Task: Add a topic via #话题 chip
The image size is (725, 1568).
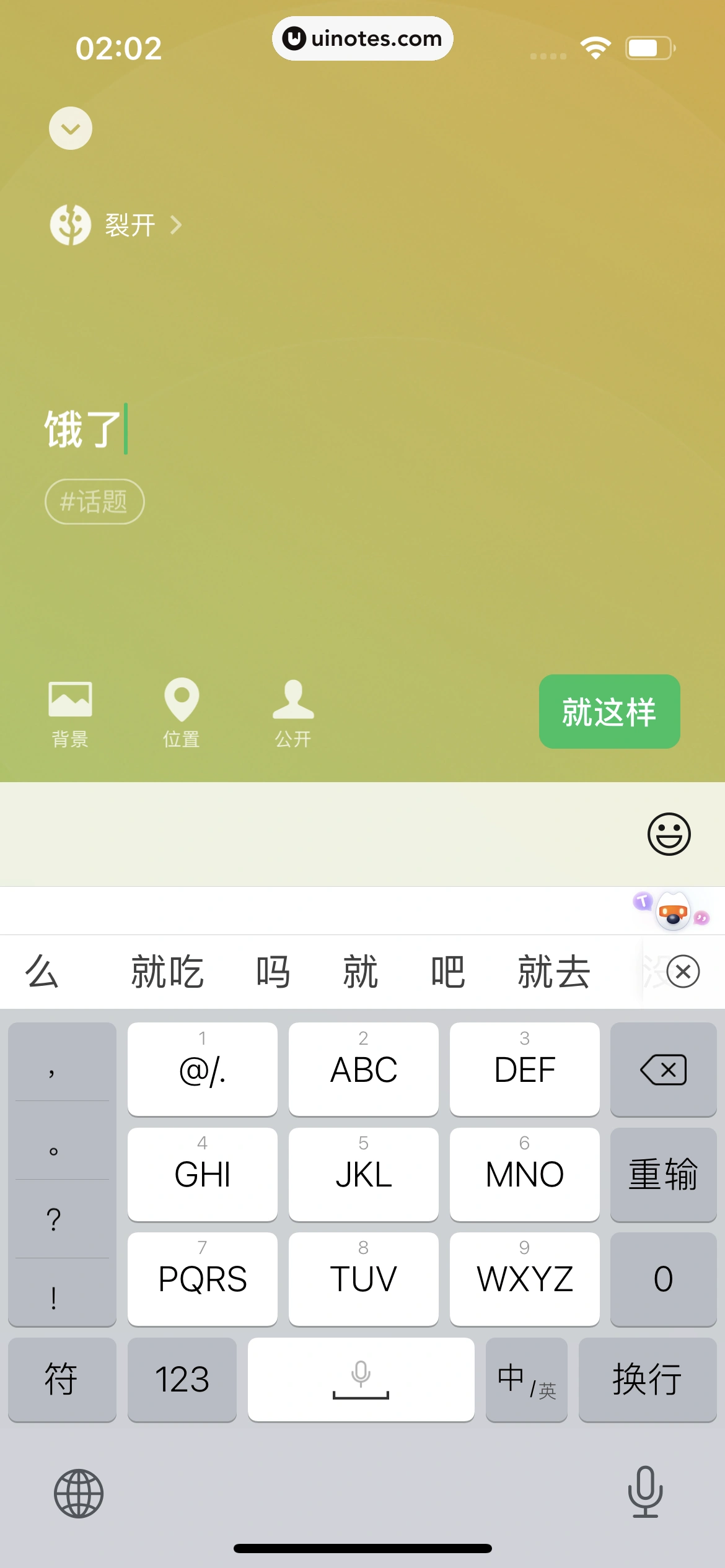Action: [x=94, y=502]
